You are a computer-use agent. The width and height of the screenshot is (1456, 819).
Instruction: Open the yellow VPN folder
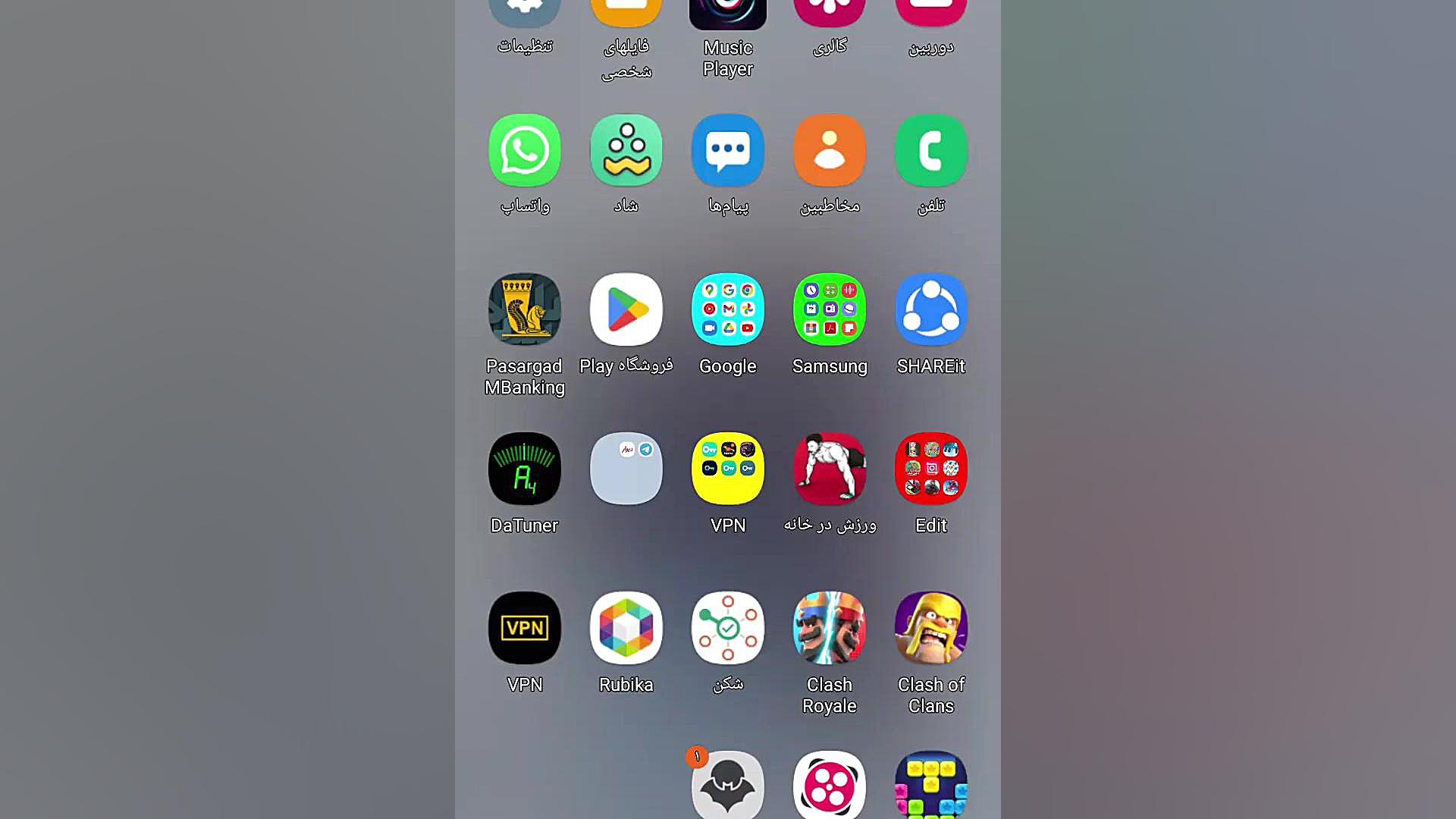tap(728, 469)
